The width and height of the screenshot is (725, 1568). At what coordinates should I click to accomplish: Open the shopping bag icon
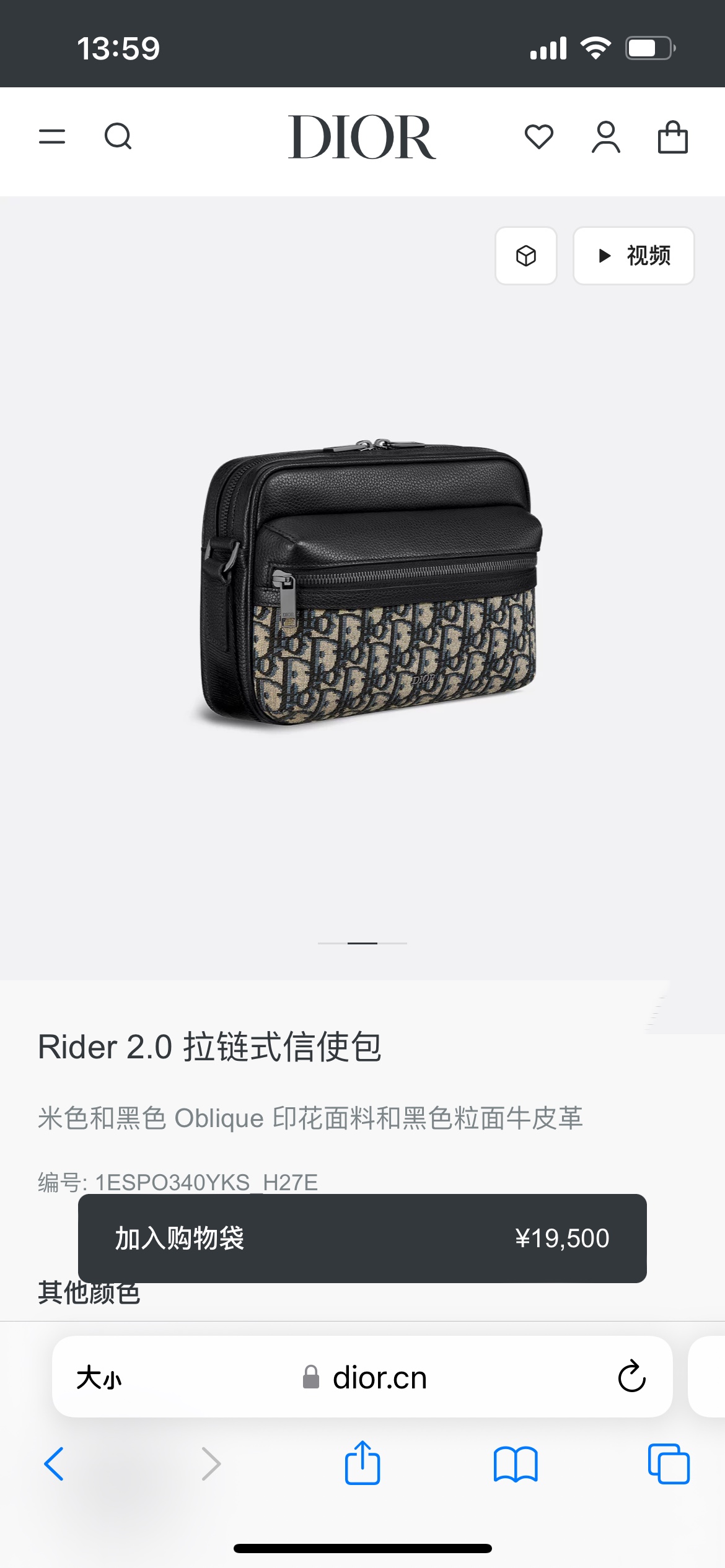[672, 136]
